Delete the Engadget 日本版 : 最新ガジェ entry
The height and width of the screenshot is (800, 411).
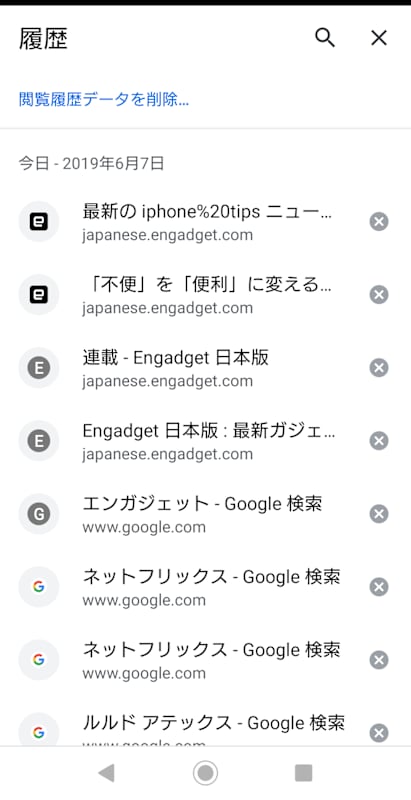pyautogui.click(x=379, y=441)
